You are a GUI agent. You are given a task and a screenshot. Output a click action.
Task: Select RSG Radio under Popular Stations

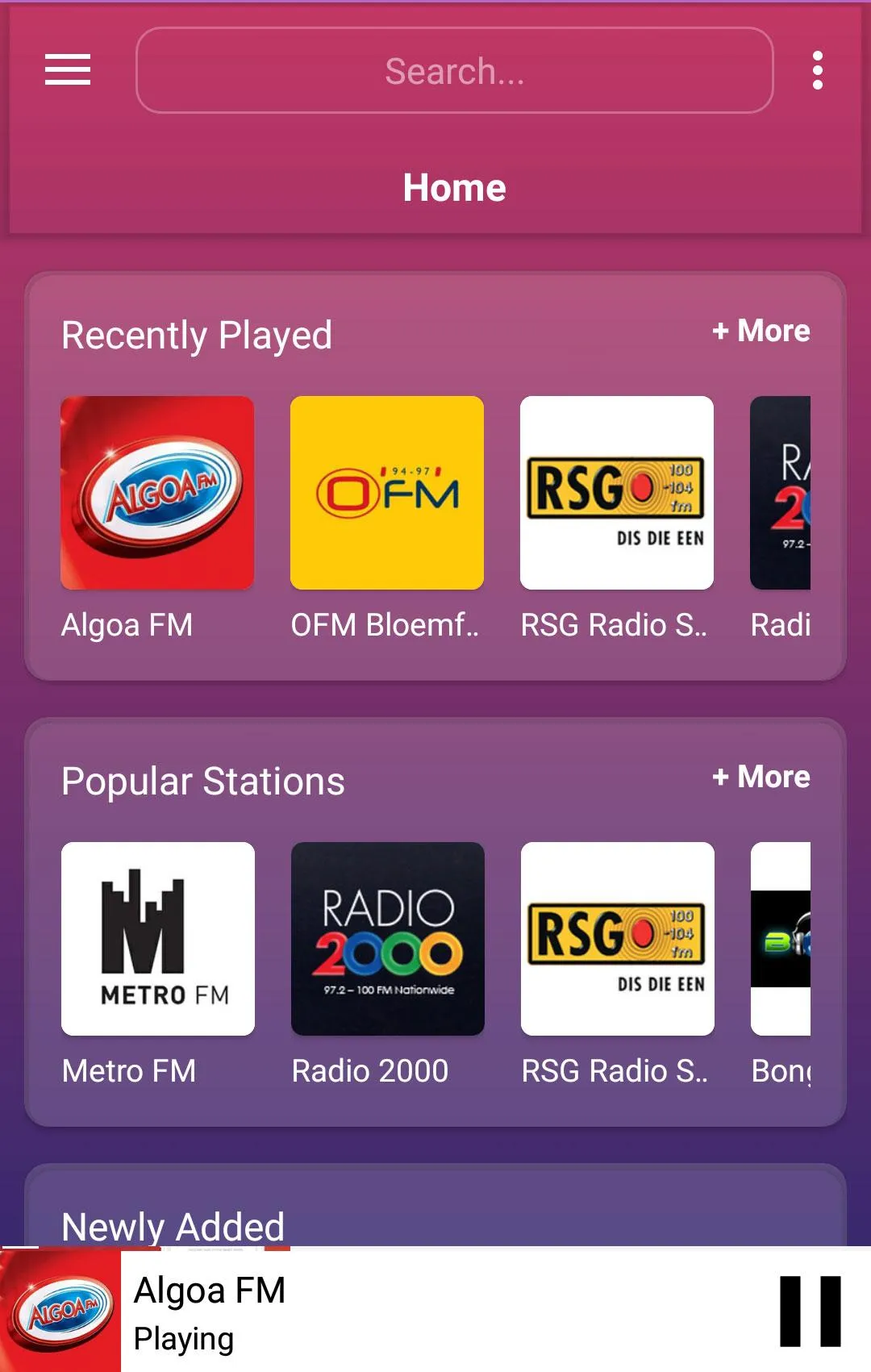[617, 939]
